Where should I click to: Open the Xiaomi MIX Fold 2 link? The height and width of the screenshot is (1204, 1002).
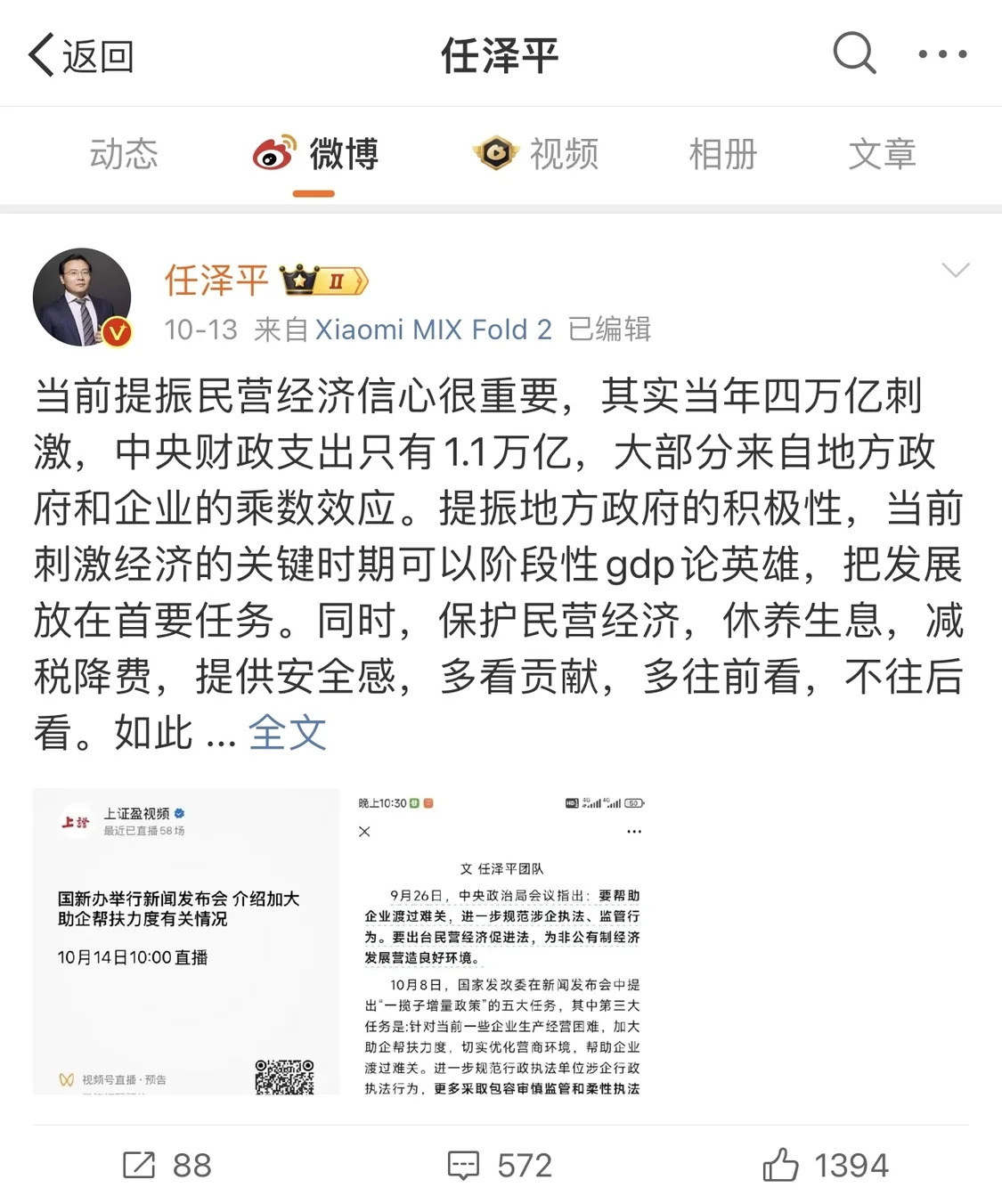pos(434,329)
